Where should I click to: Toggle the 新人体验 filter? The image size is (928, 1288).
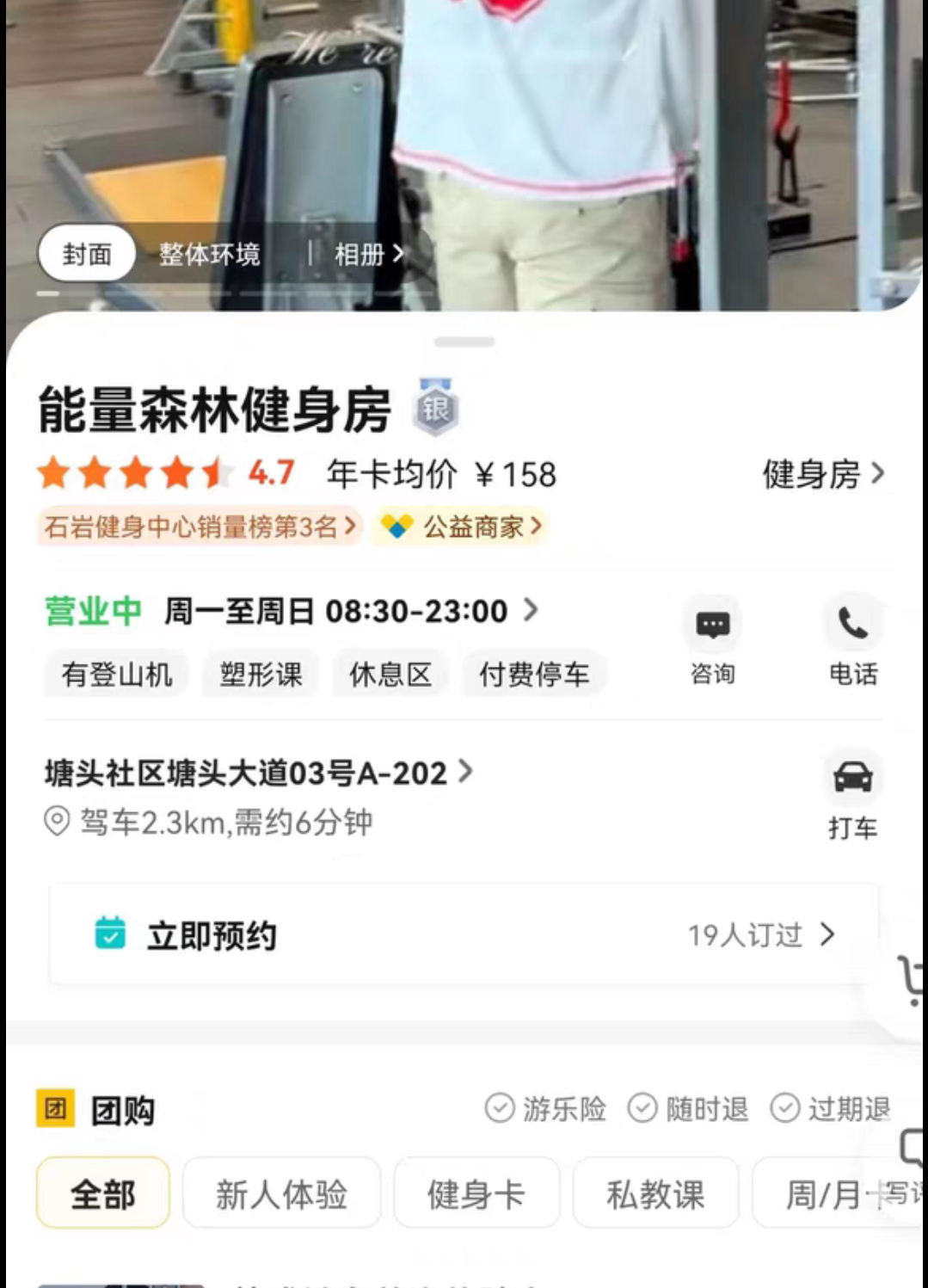281,1193
